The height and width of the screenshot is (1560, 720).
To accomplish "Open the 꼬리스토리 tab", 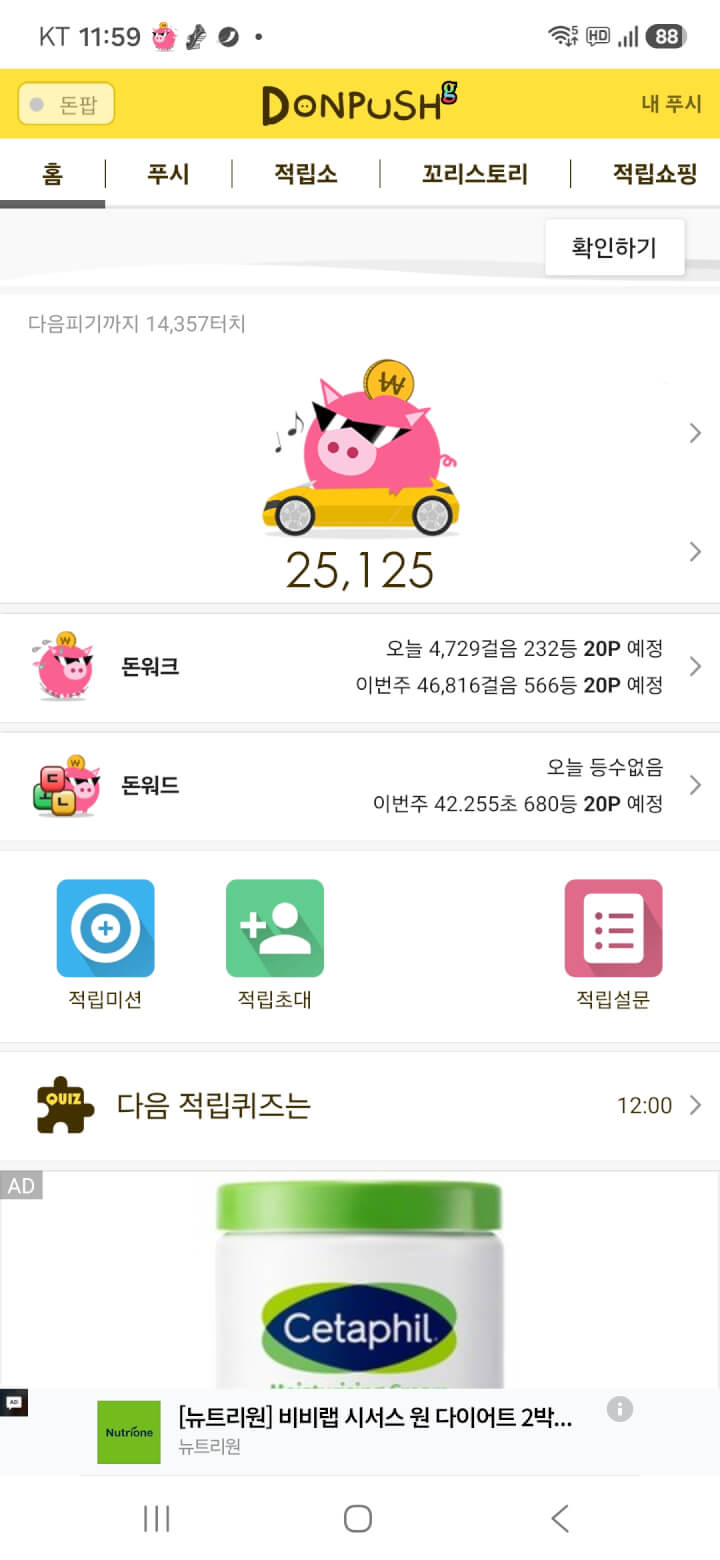I will tap(475, 173).
